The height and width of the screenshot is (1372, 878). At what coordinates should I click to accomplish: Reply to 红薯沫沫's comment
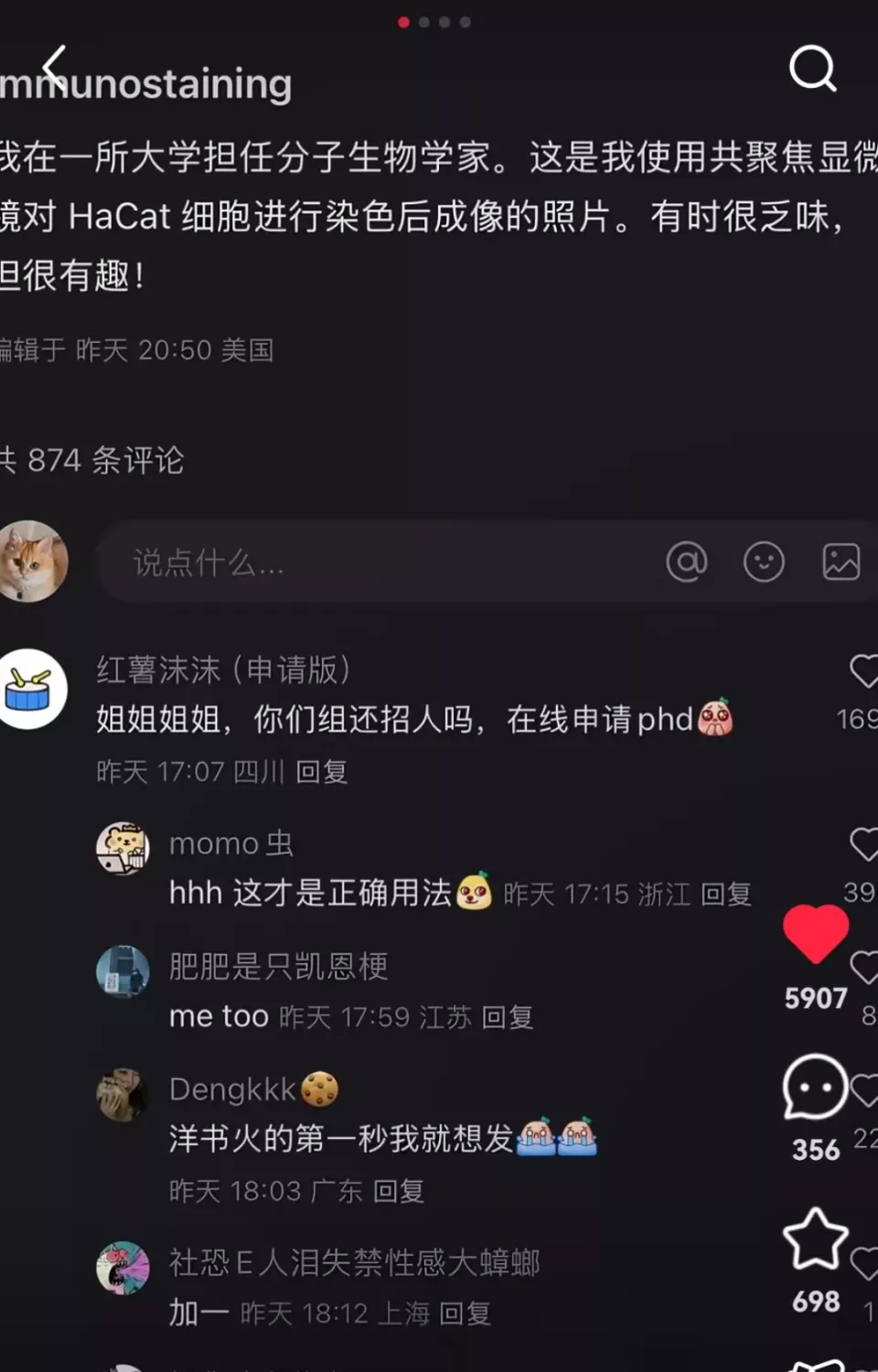coord(322,772)
